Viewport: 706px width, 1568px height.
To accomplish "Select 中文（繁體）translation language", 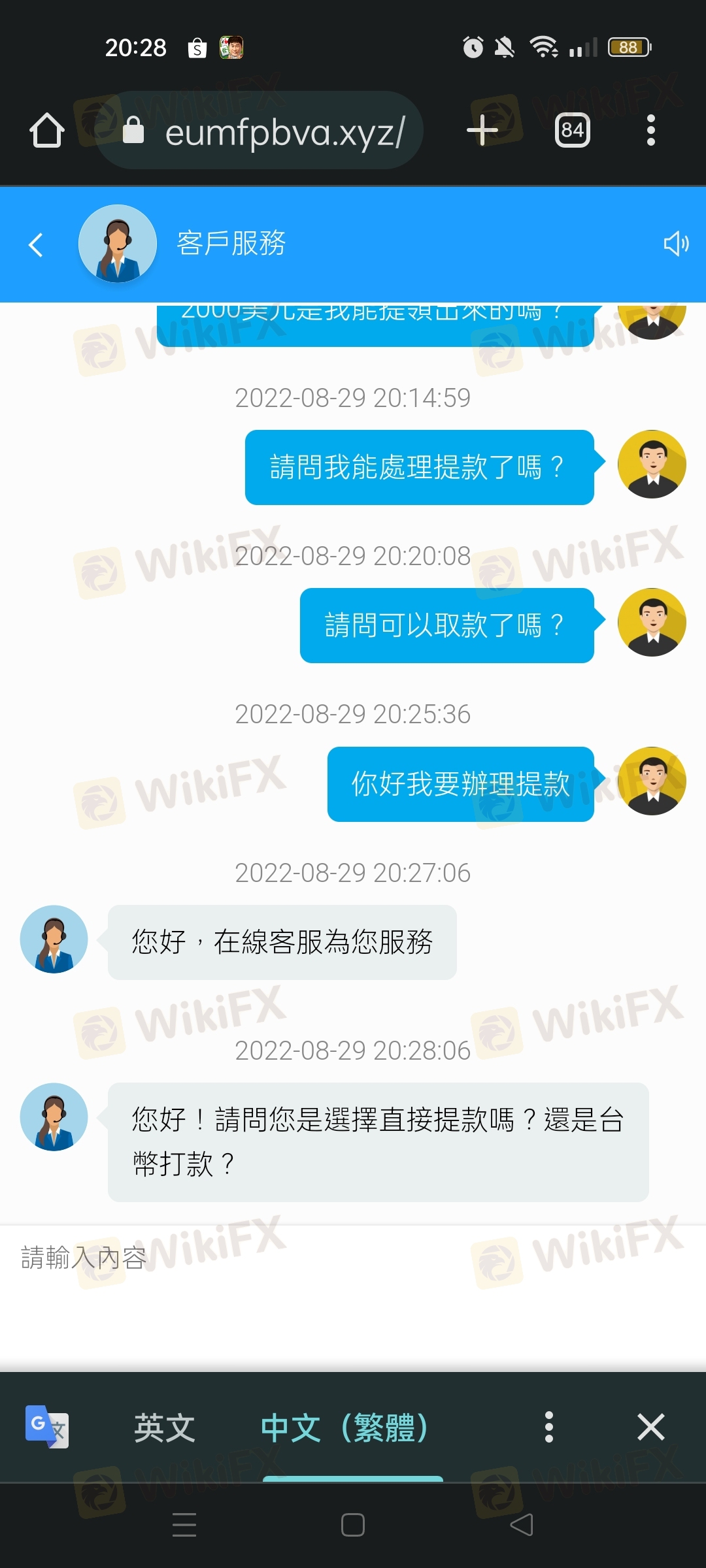I will coord(345,1428).
